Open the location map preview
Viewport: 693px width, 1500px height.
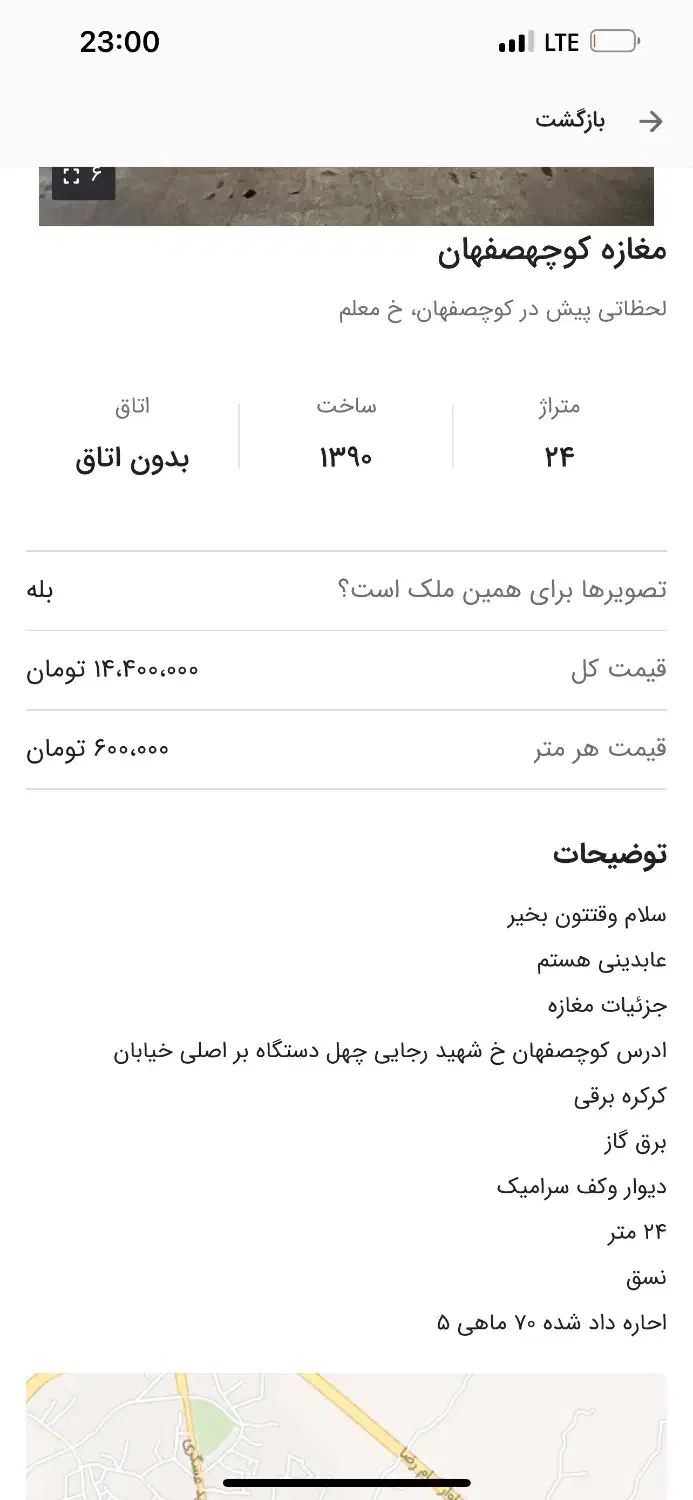tap(346, 1435)
